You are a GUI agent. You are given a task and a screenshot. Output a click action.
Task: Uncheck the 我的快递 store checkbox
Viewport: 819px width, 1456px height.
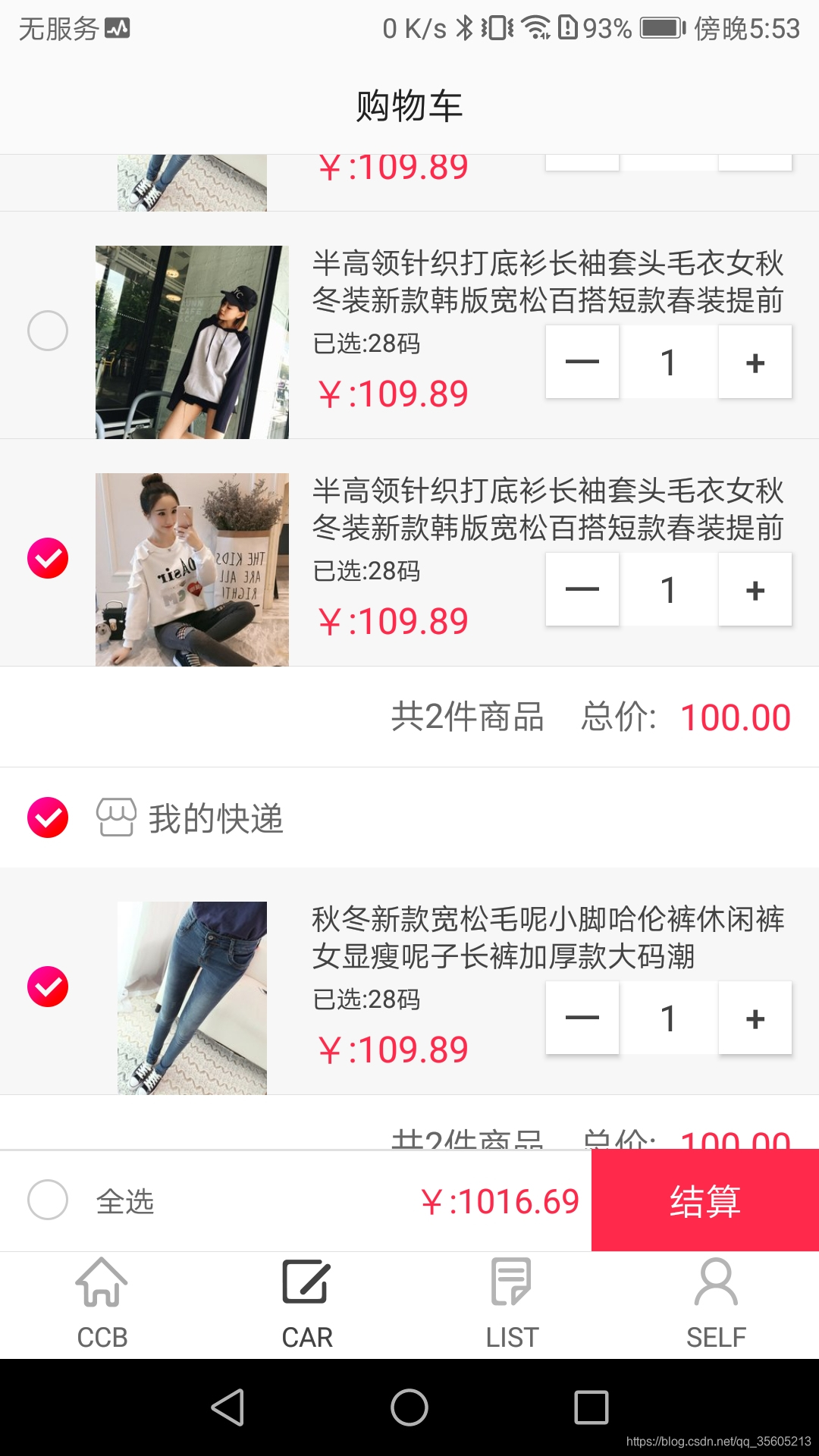click(x=48, y=817)
